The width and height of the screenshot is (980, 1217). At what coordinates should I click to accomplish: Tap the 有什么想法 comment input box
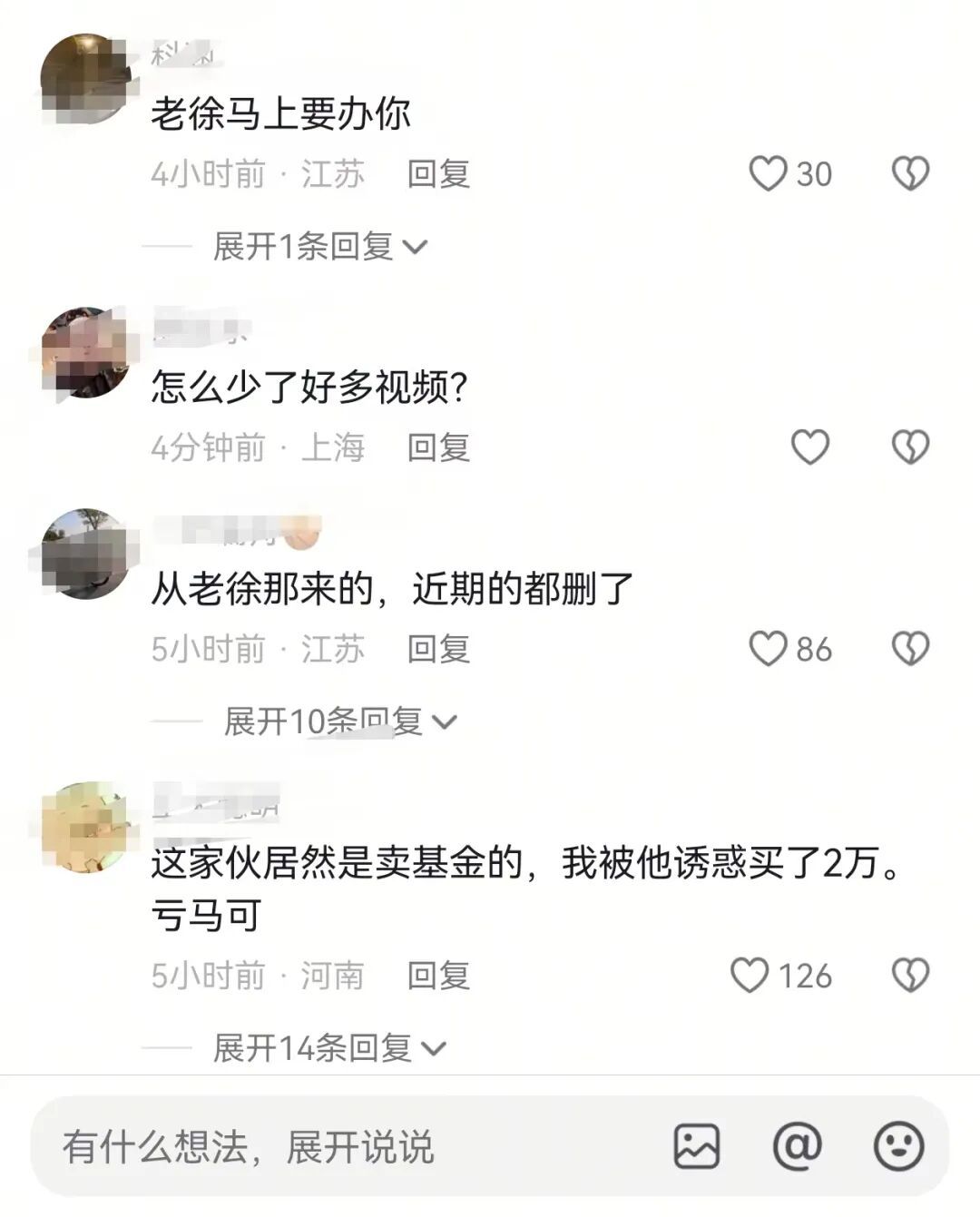tap(345, 1146)
